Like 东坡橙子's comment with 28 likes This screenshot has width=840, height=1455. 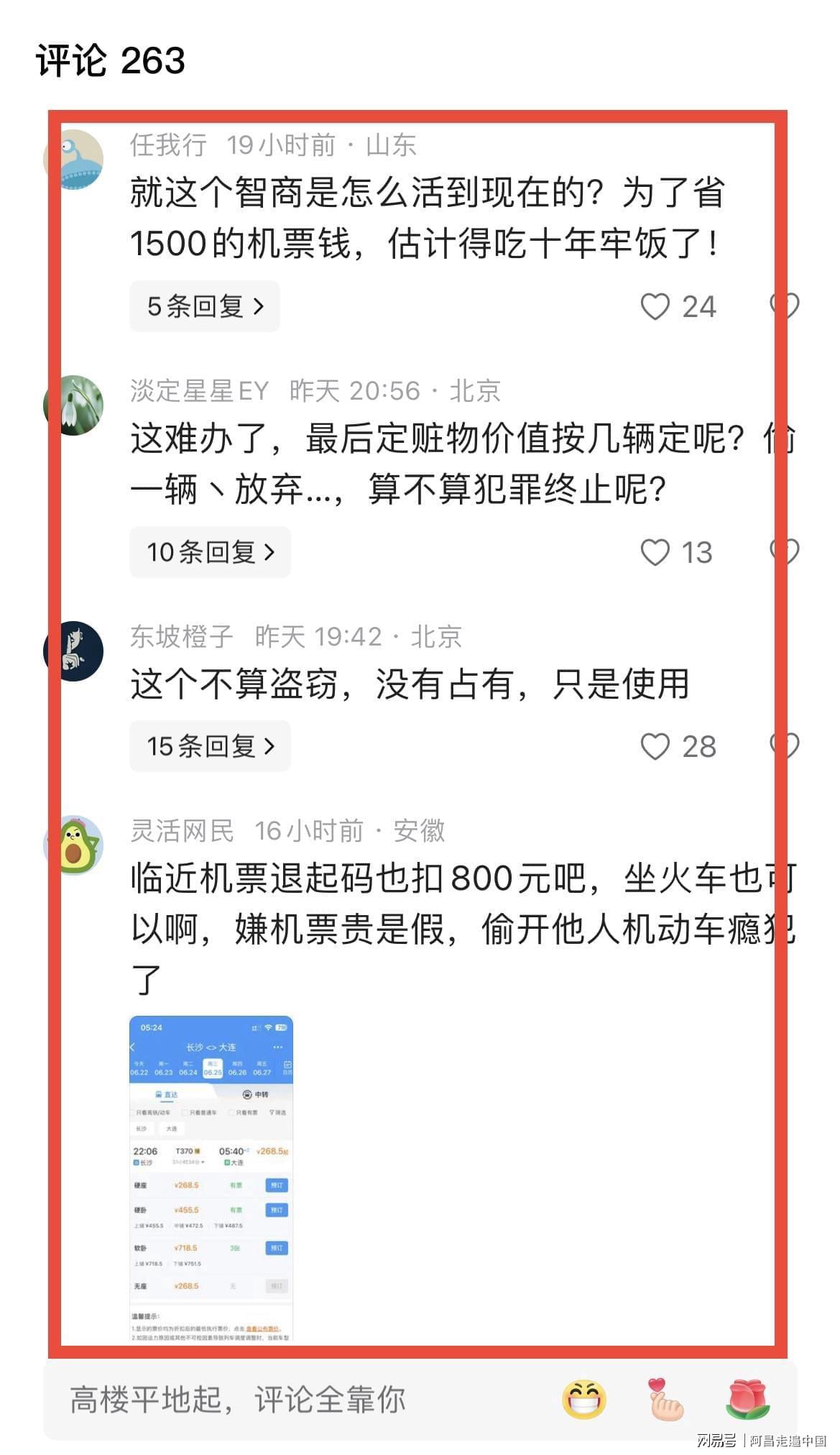(655, 747)
